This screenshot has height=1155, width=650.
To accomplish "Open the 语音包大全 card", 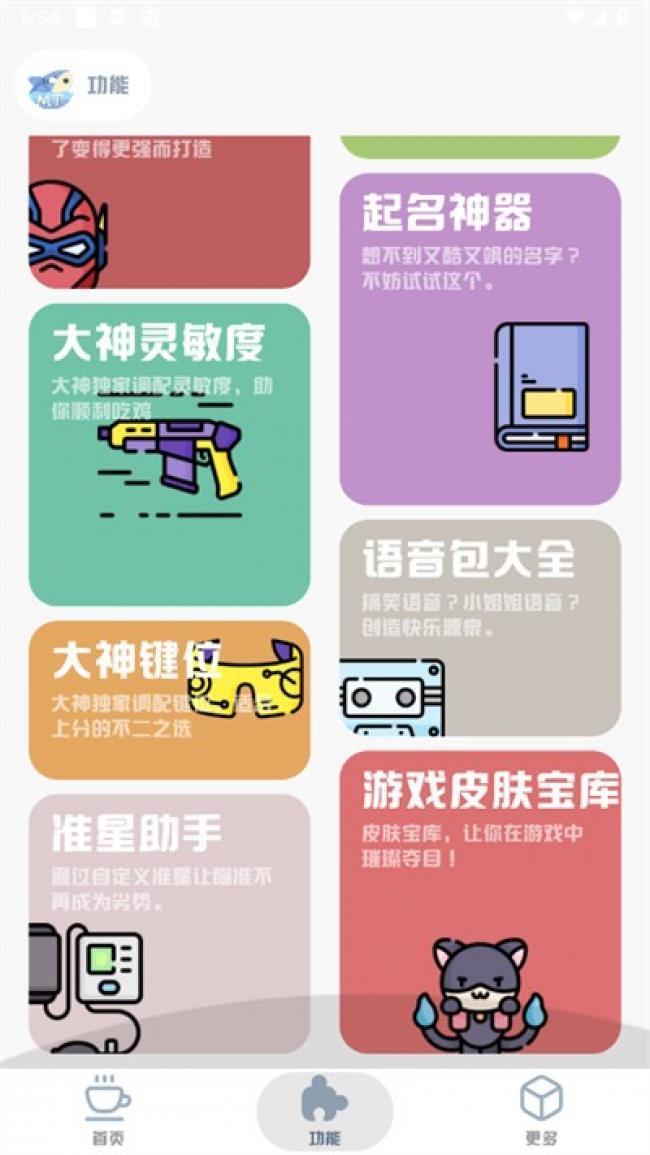I will (480, 627).
